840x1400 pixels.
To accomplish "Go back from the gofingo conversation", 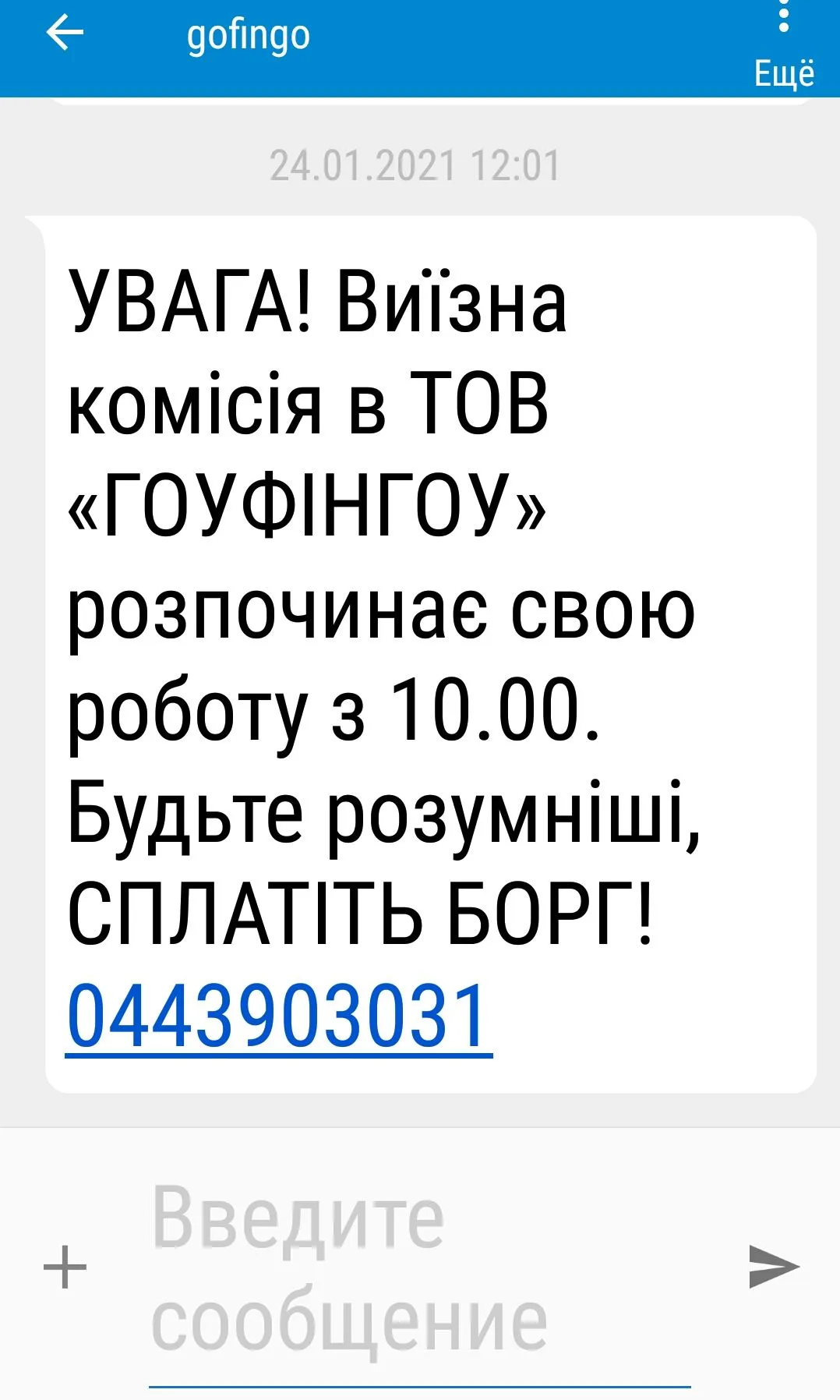I will 65,34.
